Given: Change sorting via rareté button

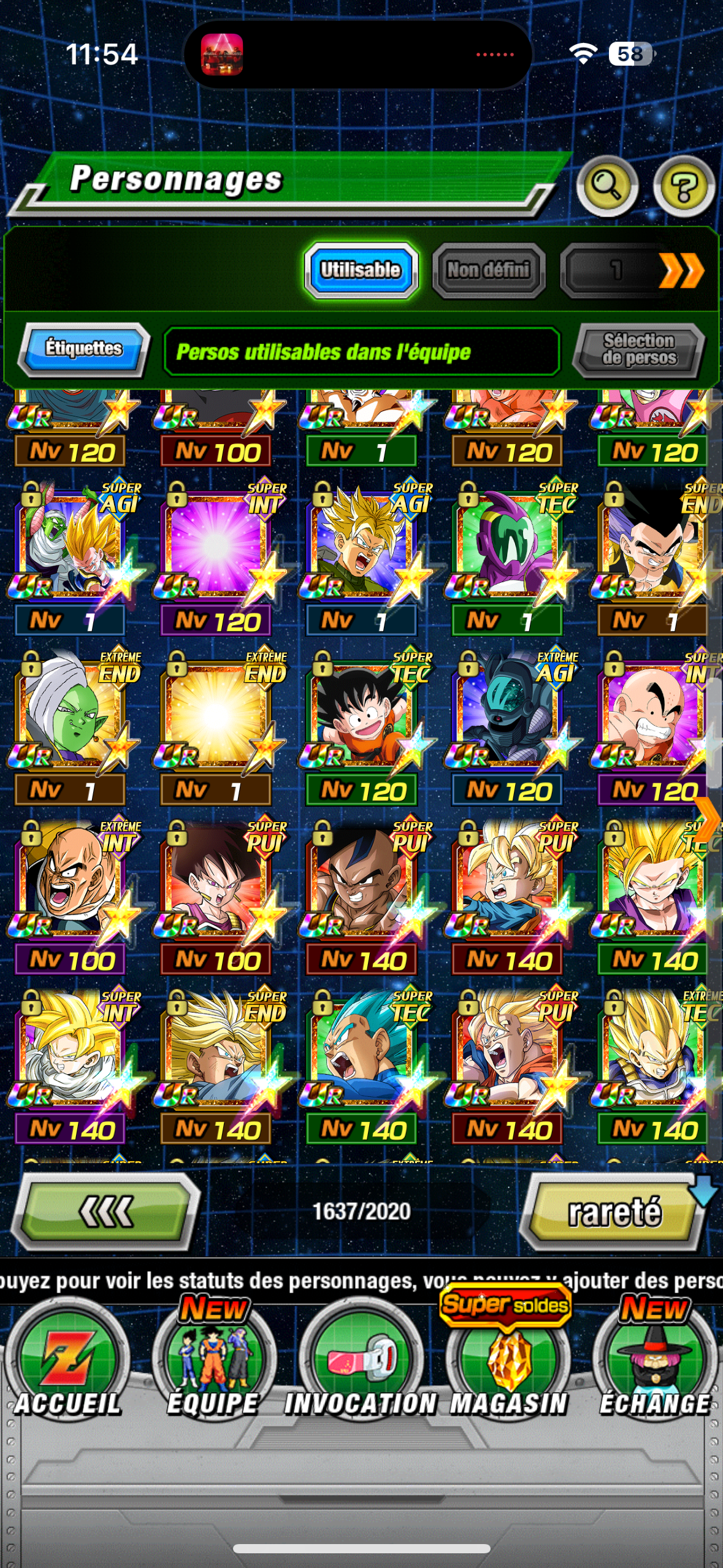Looking at the screenshot, I should (x=614, y=1212).
